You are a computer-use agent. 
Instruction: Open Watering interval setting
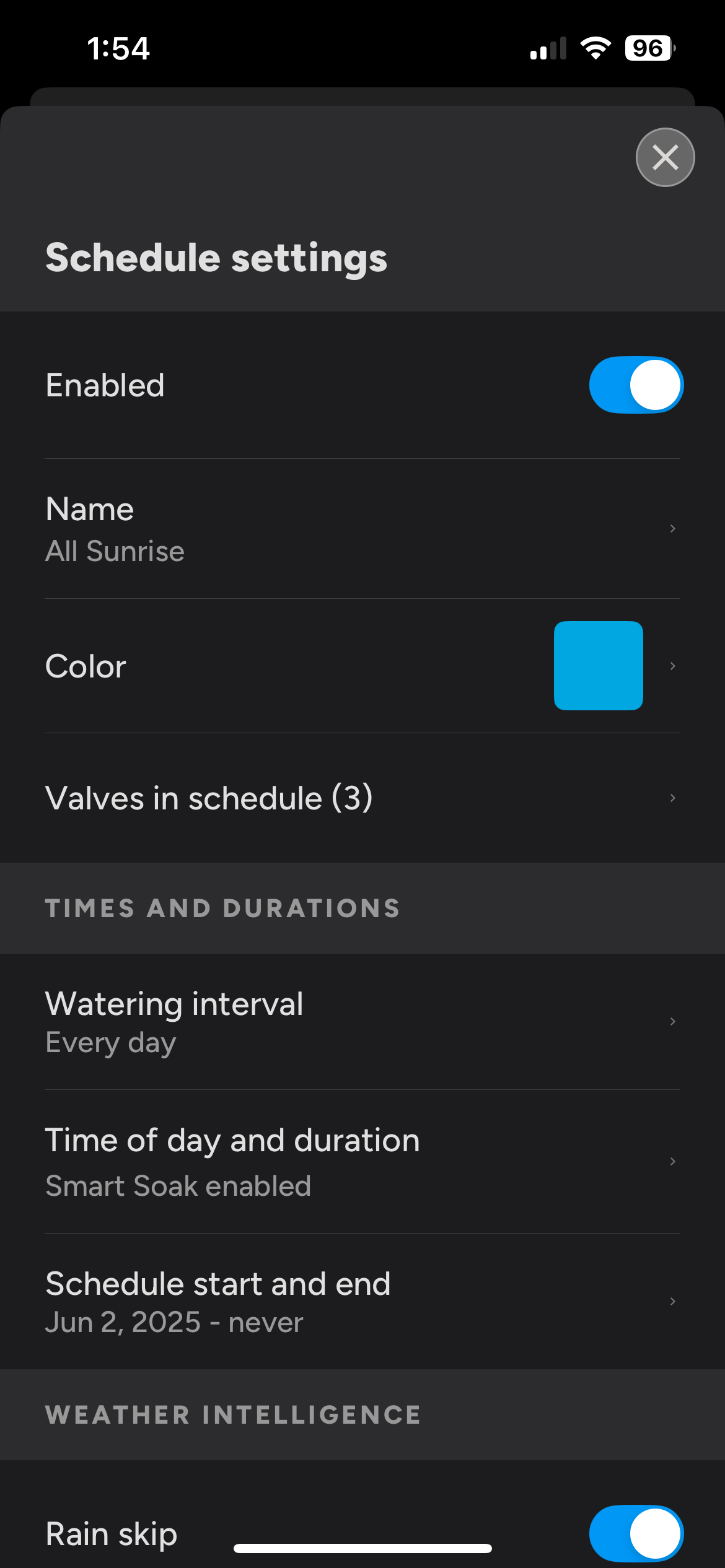362,1021
